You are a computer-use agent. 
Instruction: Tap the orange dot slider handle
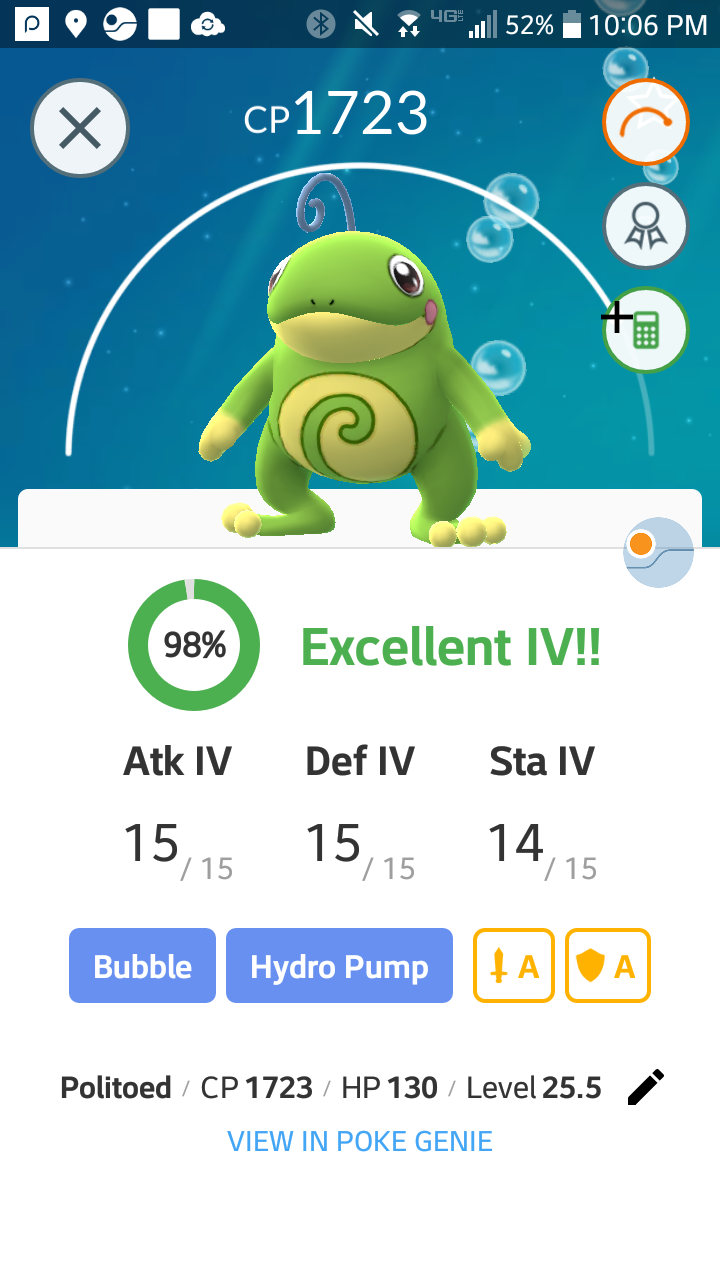pos(640,545)
